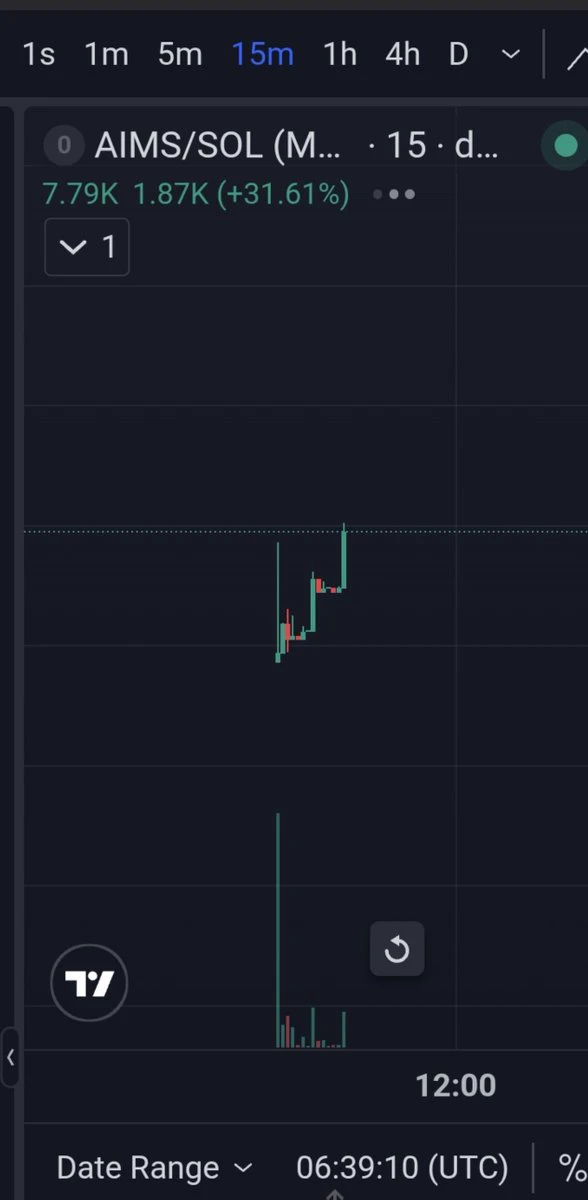
Task: Expand the collapsed left side panel
Action: click(x=10, y=1056)
